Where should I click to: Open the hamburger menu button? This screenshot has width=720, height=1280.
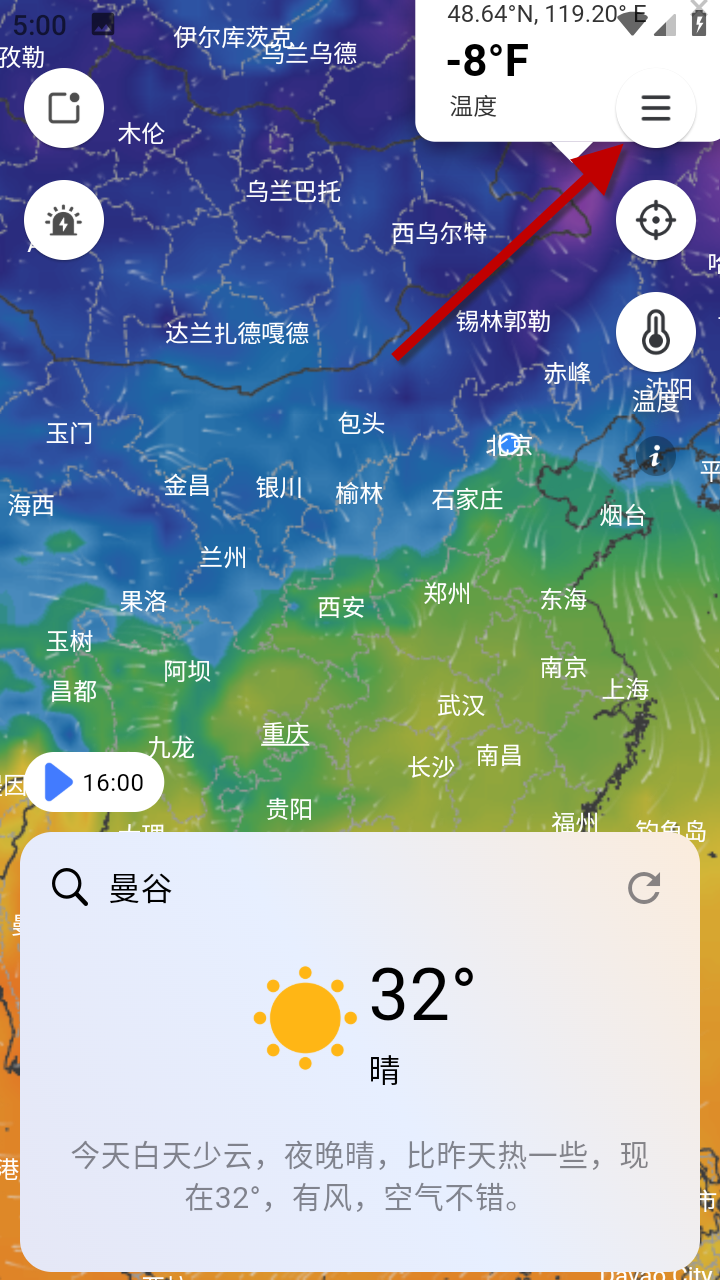tap(655, 108)
